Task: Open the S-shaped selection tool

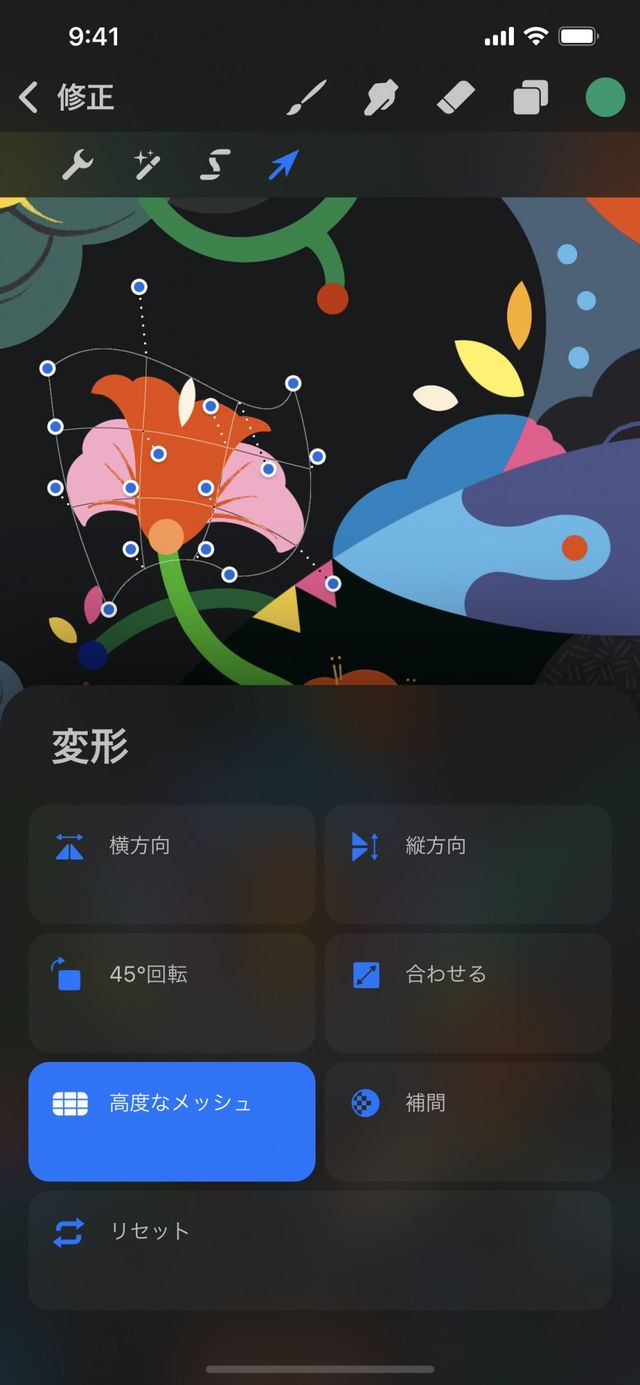Action: tap(215, 165)
